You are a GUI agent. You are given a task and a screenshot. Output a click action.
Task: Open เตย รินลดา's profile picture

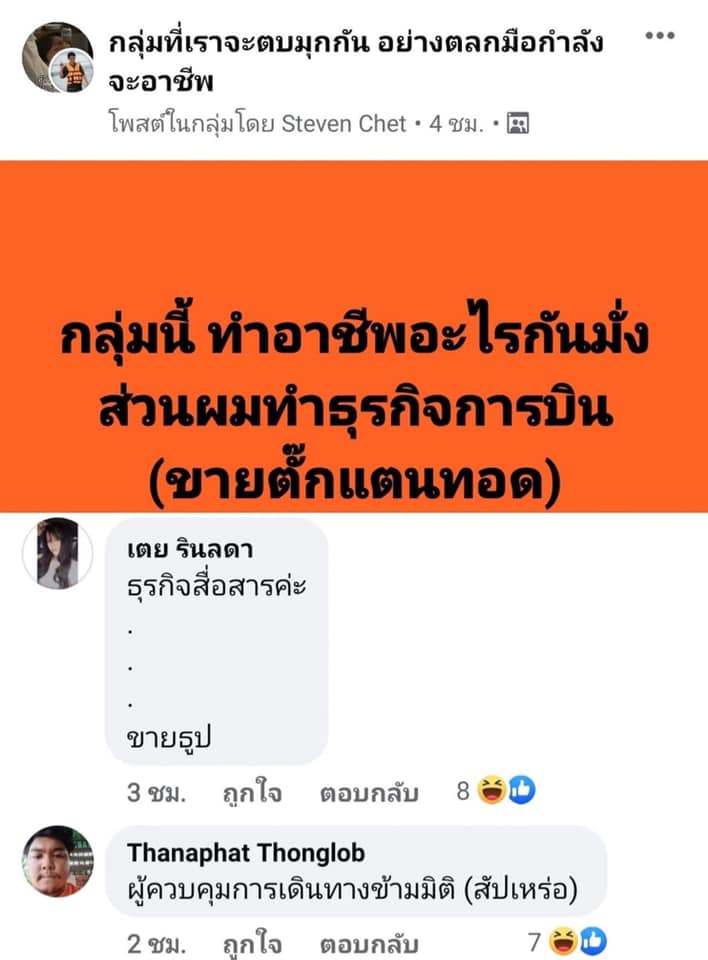(57, 553)
